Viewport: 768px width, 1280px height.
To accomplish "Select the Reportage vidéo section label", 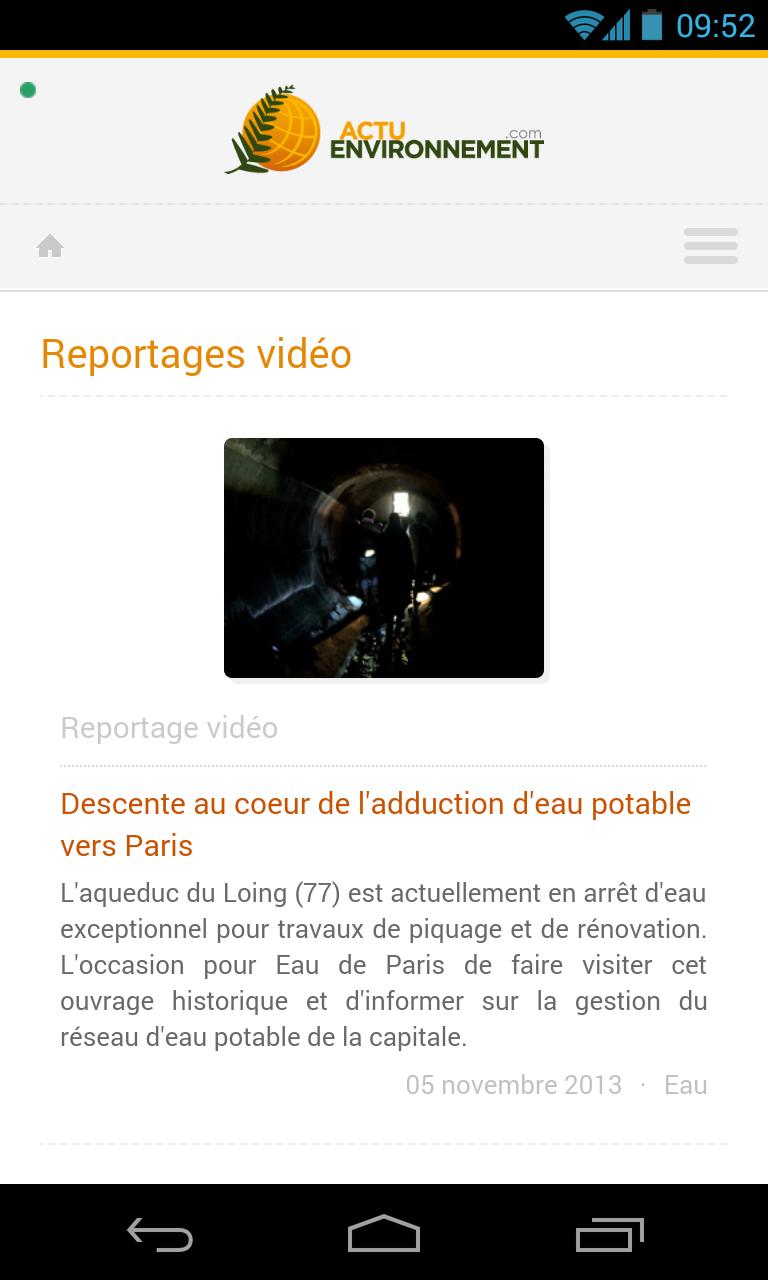I will (169, 728).
